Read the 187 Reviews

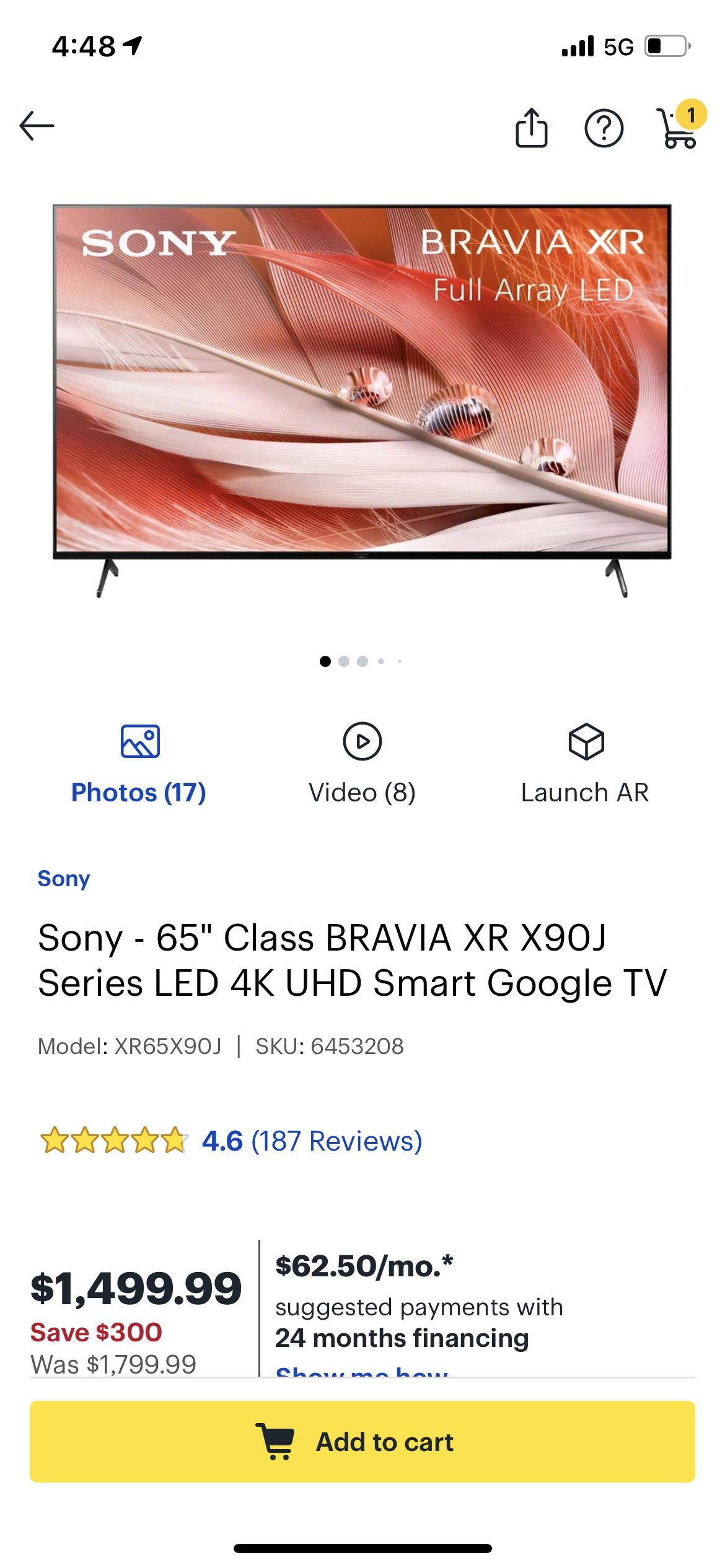tap(336, 1141)
